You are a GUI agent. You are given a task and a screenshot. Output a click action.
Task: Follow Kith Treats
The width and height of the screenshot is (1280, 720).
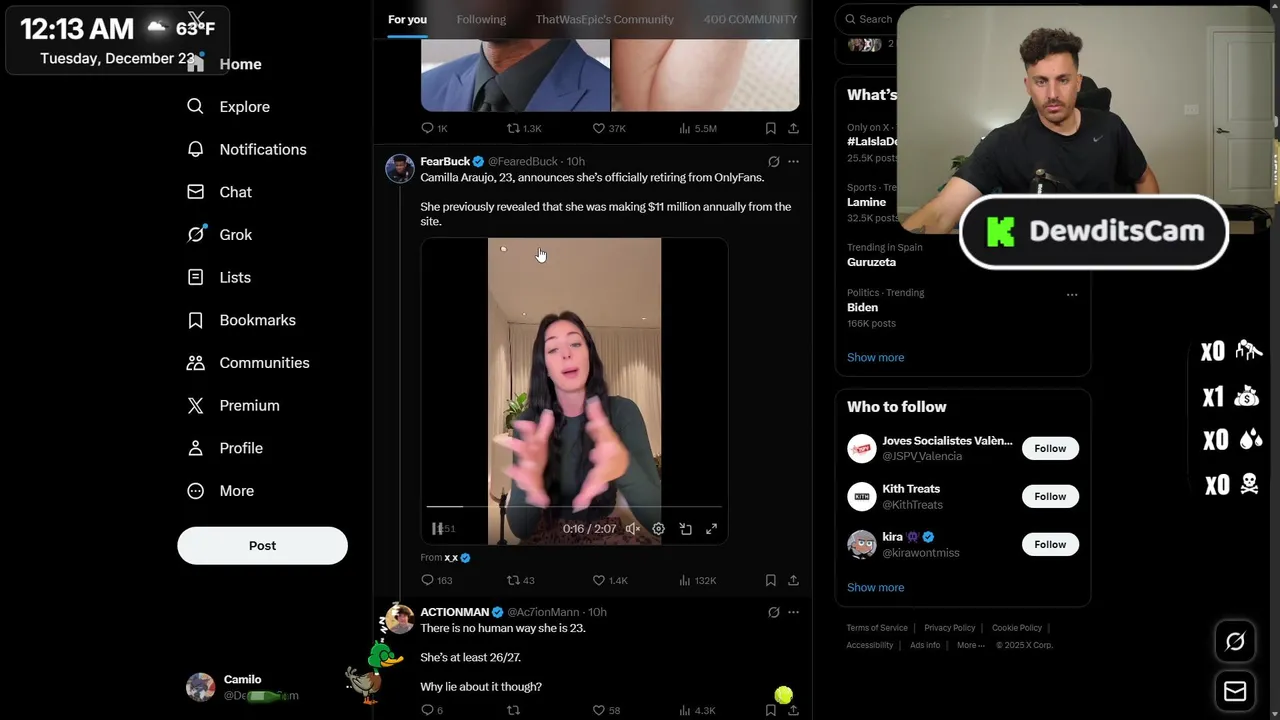tap(1050, 496)
